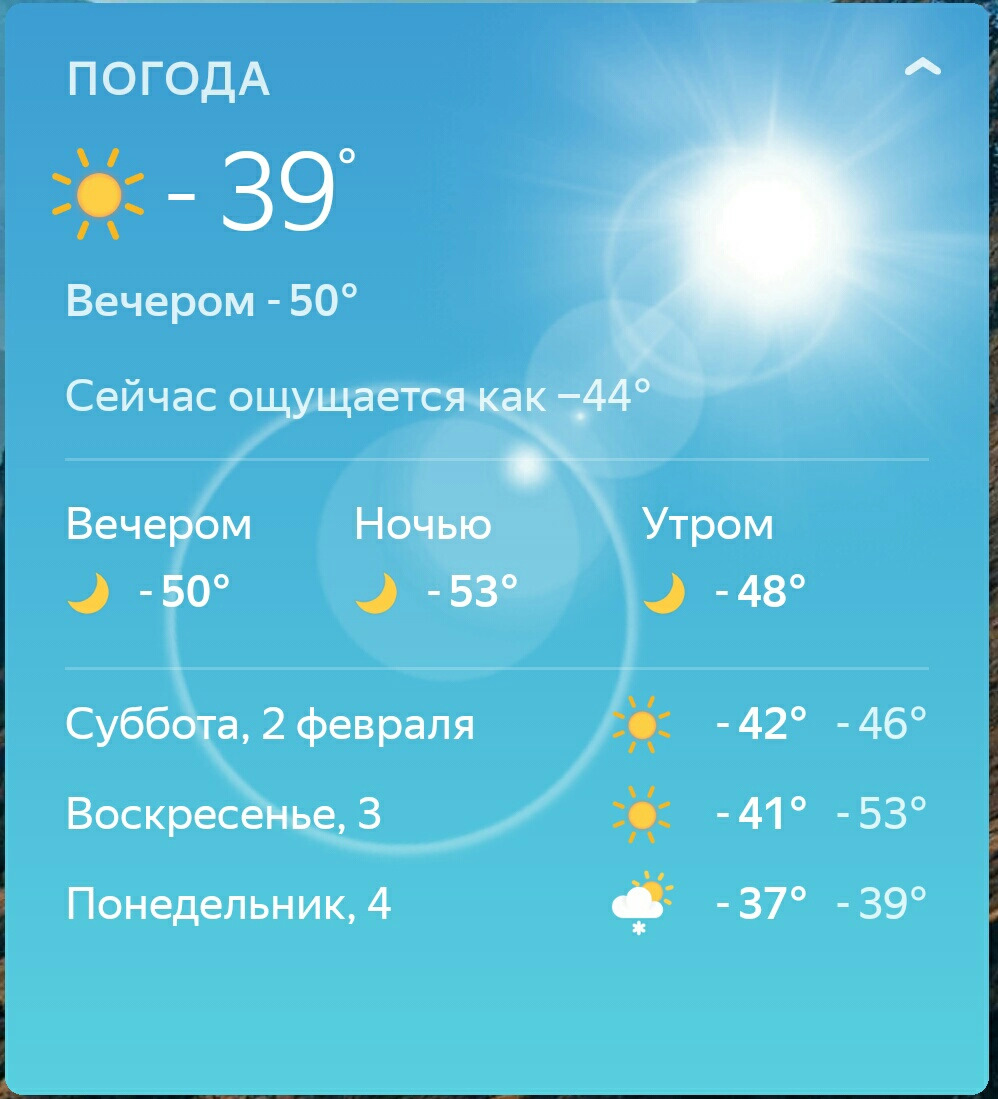
Task: Collapse the Погода weather card
Action: [x=922, y=68]
